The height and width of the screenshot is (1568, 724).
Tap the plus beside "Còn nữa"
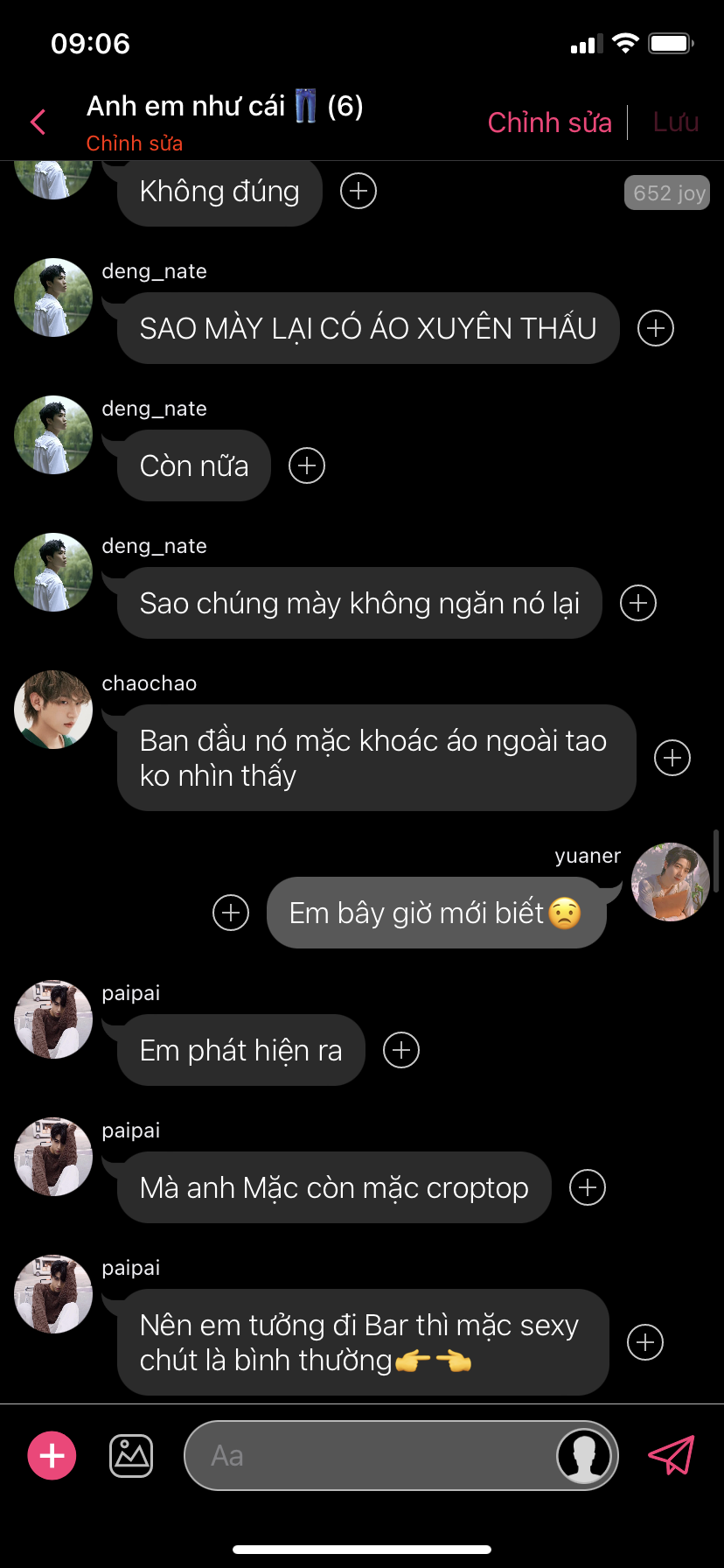(x=307, y=465)
